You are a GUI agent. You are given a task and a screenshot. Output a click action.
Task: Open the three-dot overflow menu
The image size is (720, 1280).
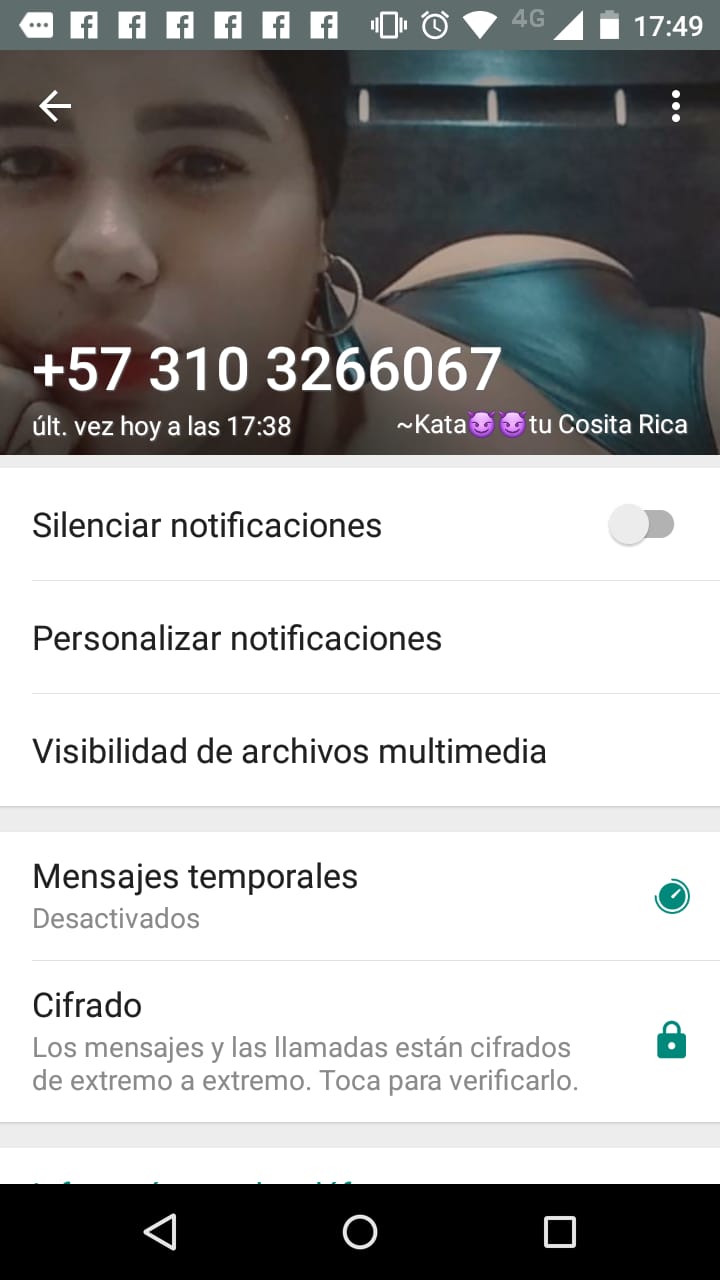point(676,106)
